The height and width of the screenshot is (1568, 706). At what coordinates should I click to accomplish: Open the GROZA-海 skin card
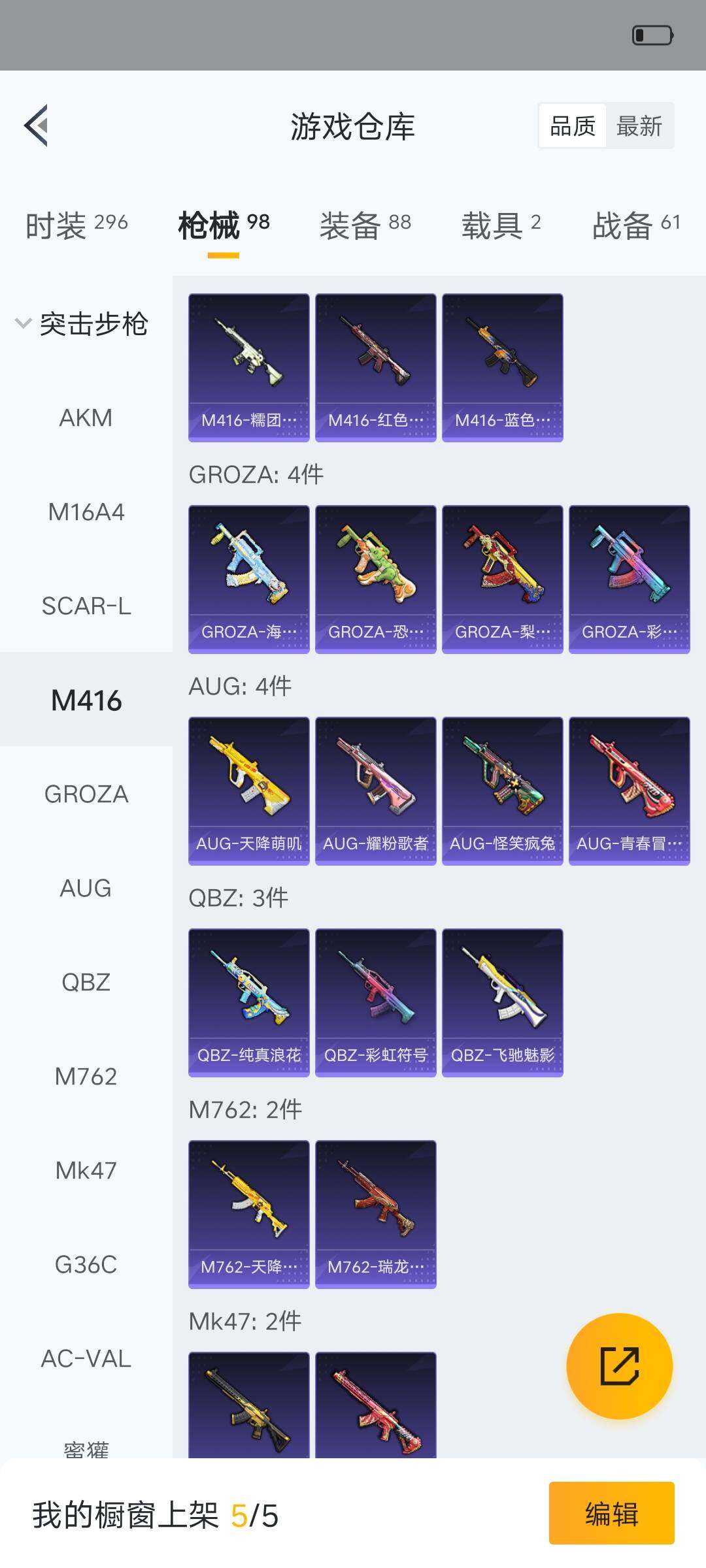tap(248, 579)
